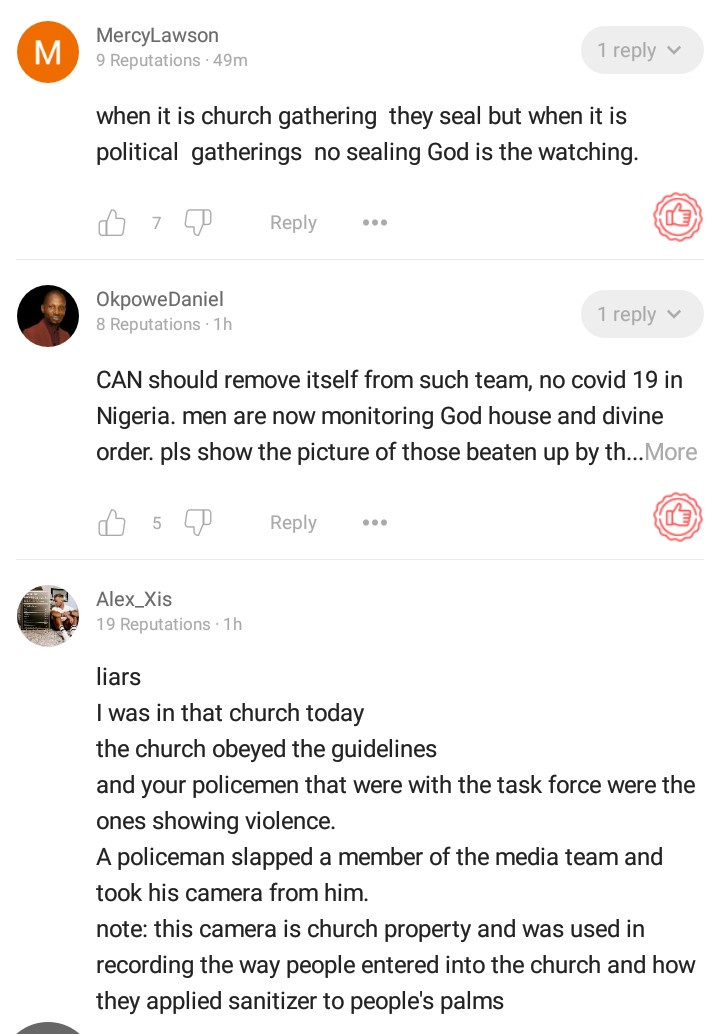Expand the 1 reply under MercyLawson's comment
Screen dimensions: 720x1034
pos(641,50)
